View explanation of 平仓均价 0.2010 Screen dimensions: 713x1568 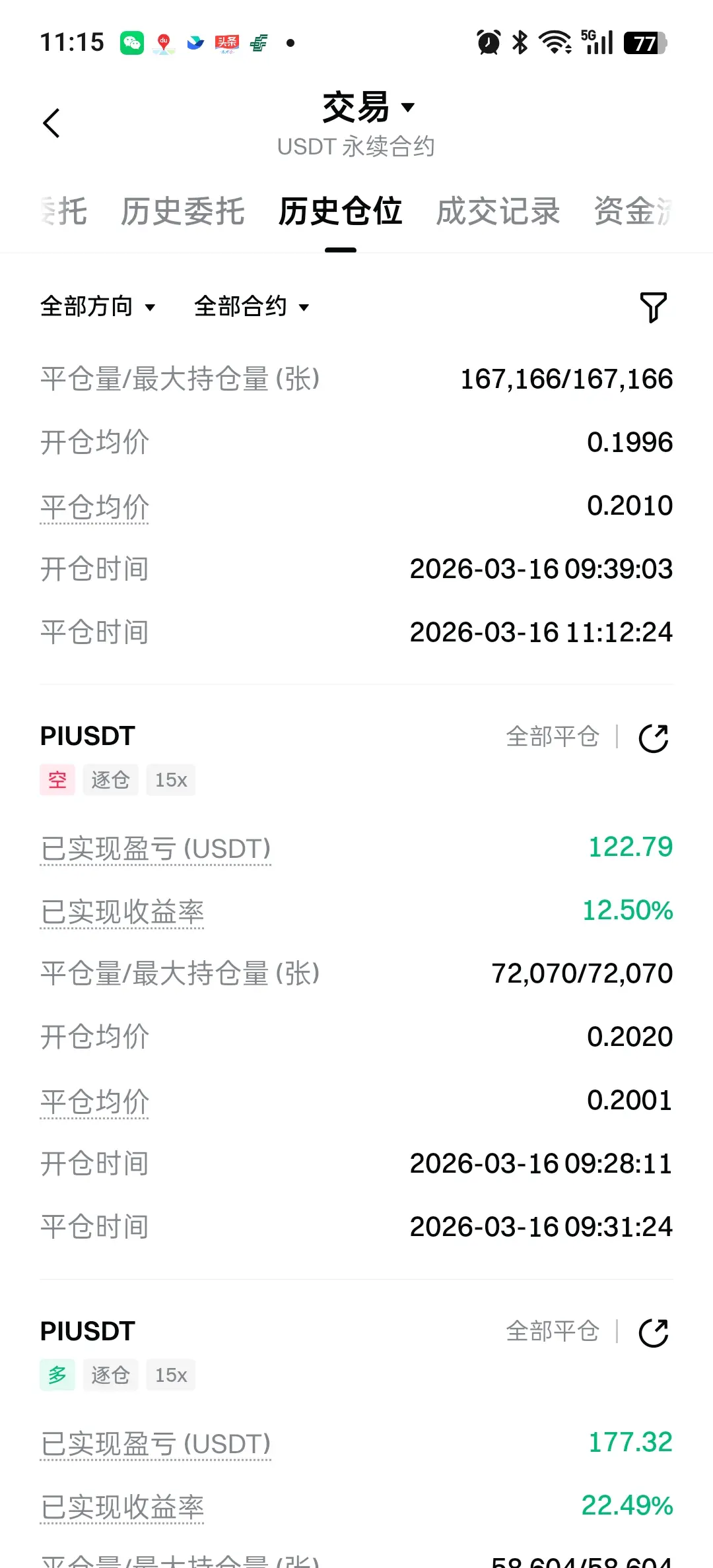coord(94,507)
